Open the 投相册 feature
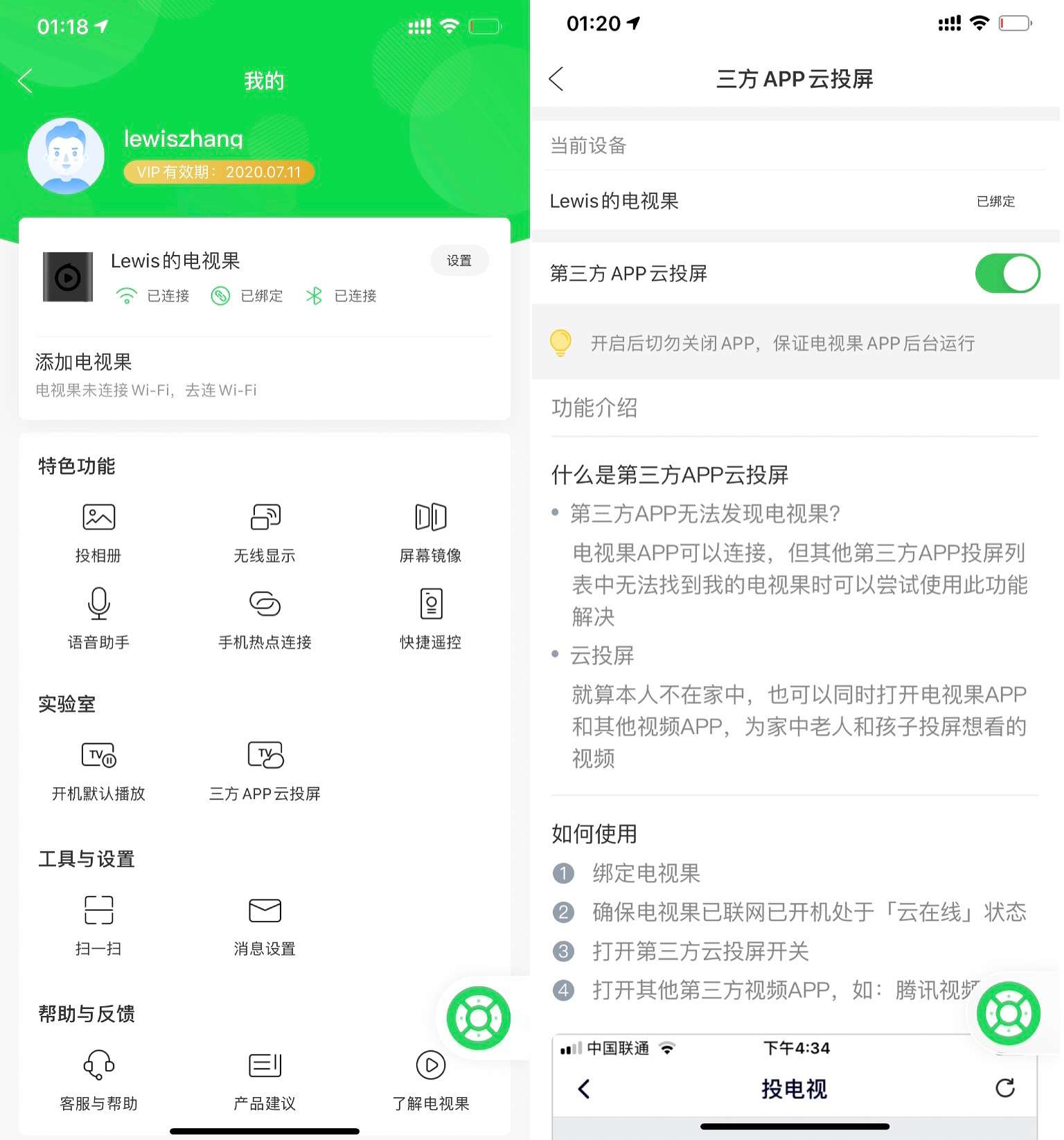 (x=98, y=530)
